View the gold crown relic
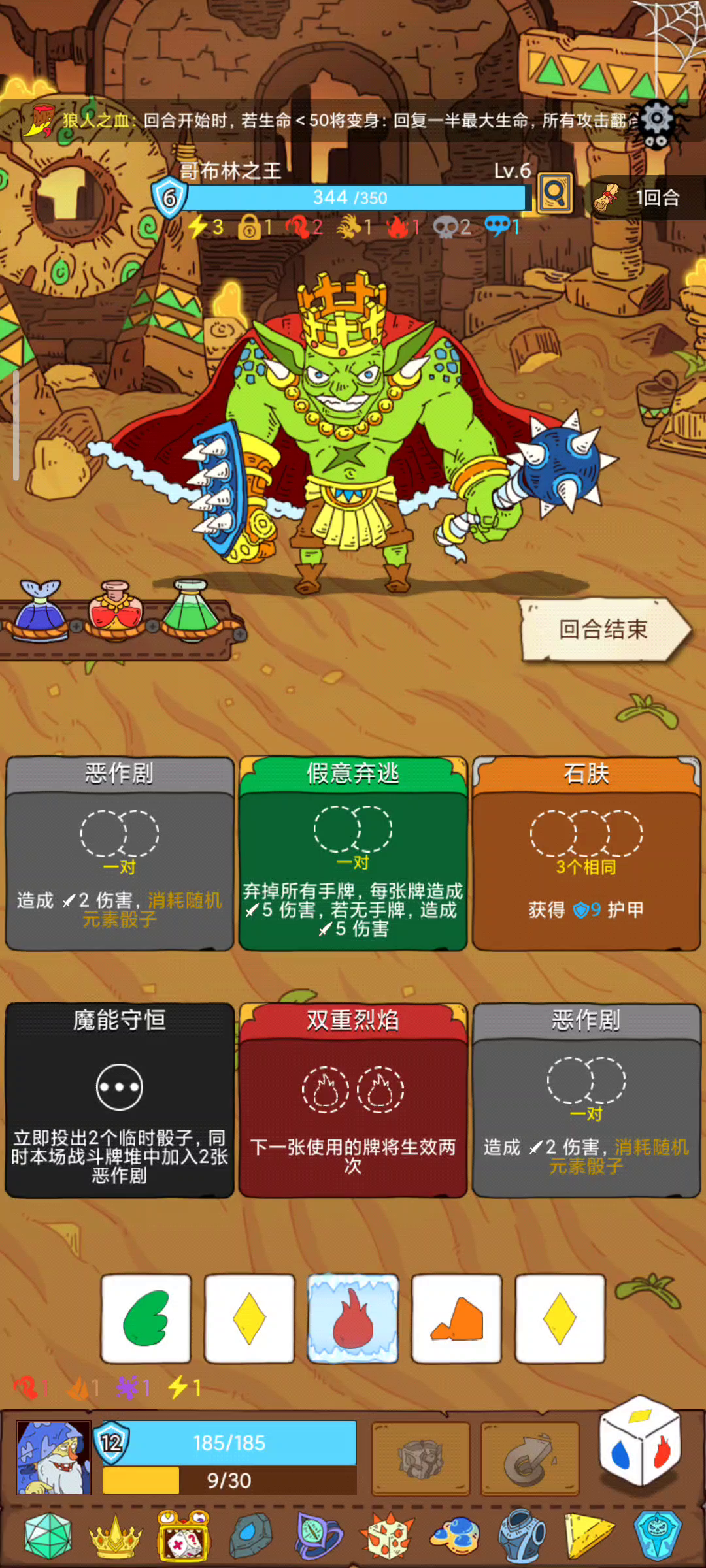 [x=116, y=1537]
